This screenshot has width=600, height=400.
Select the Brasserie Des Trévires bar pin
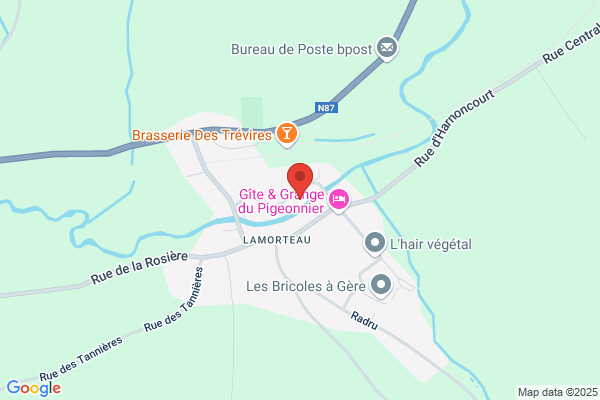(287, 134)
